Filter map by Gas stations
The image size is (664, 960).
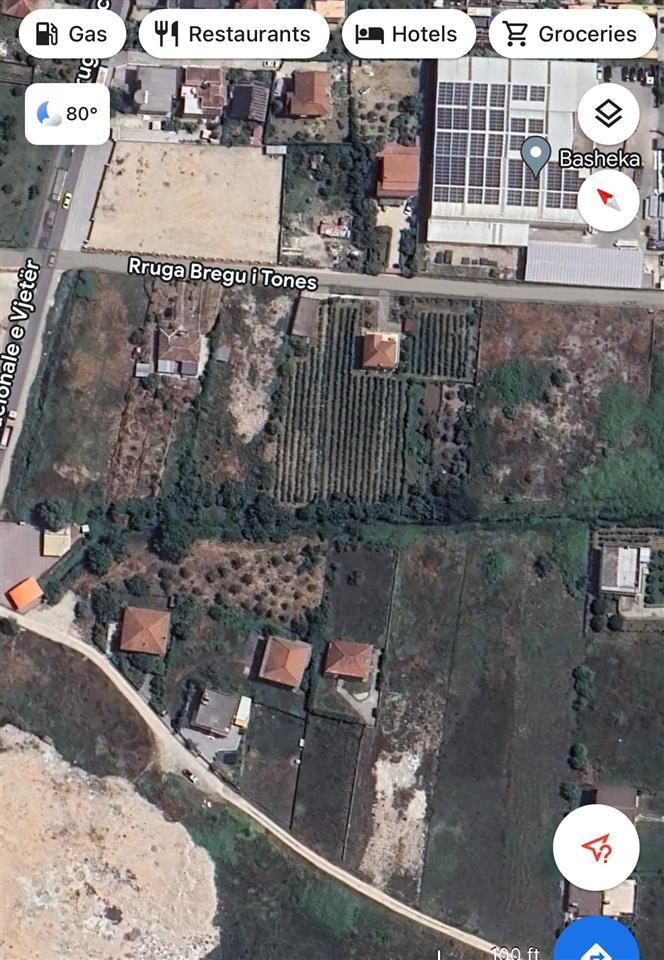pyautogui.click(x=72, y=34)
